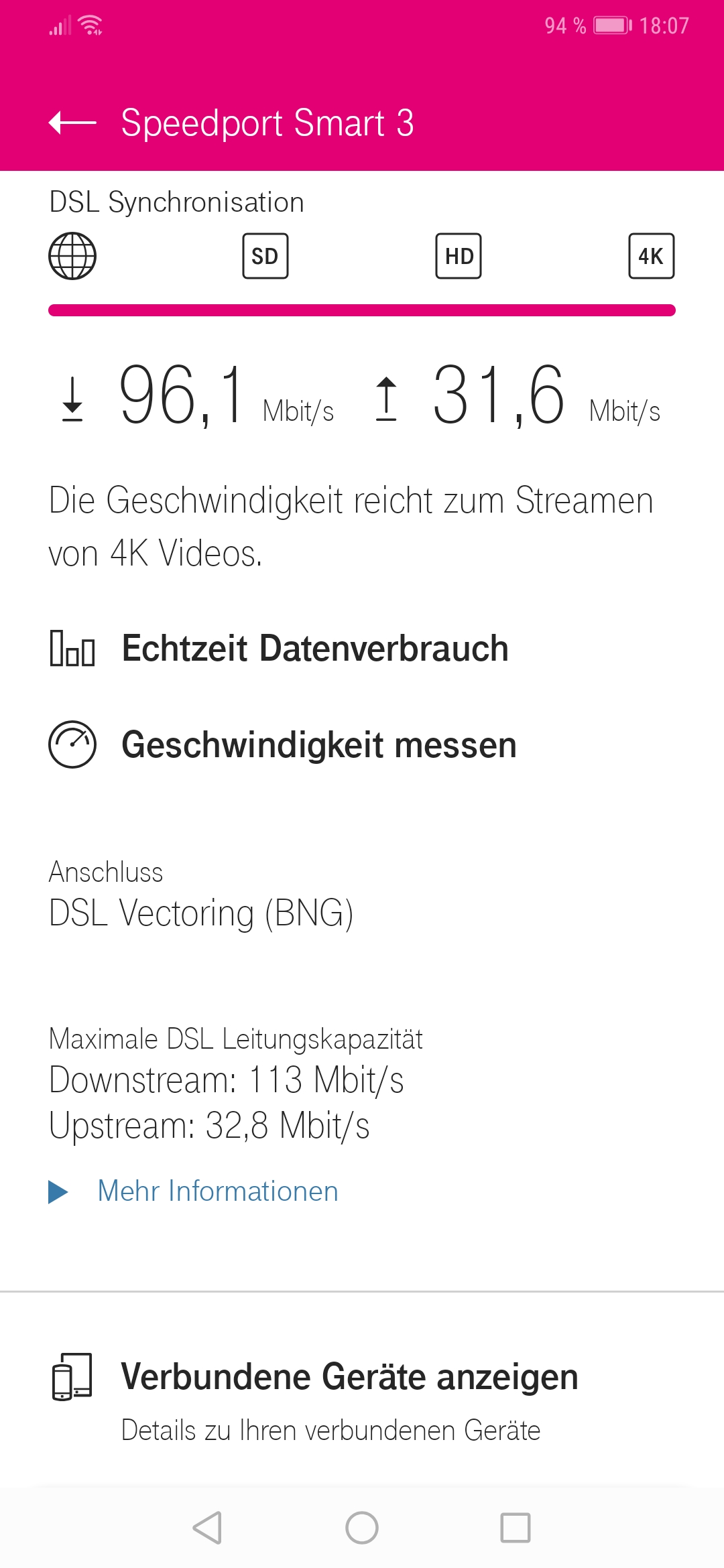
Task: Expand Mehr Informationen
Action: tap(194, 1191)
